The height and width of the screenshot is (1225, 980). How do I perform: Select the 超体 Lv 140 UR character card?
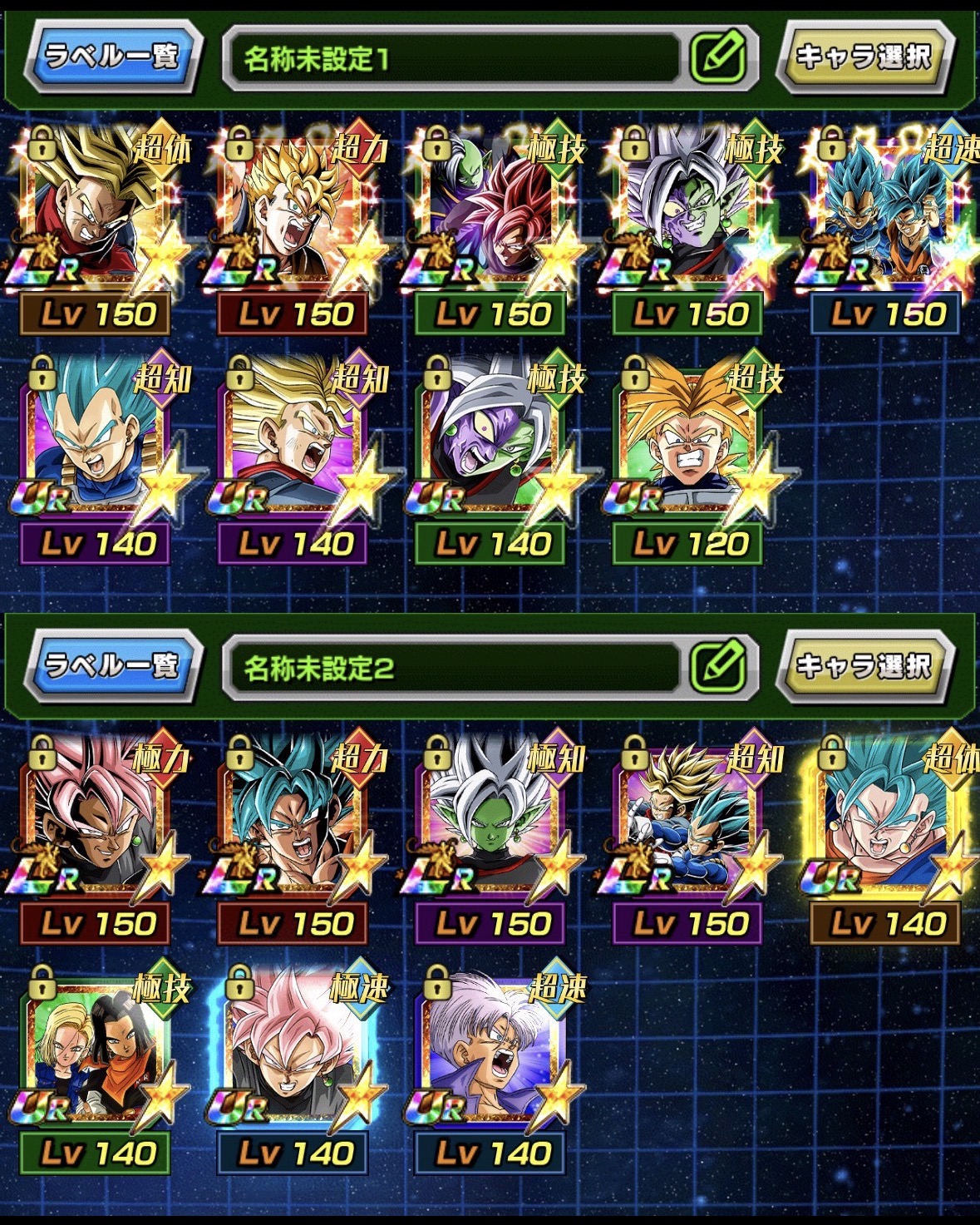click(x=888, y=823)
